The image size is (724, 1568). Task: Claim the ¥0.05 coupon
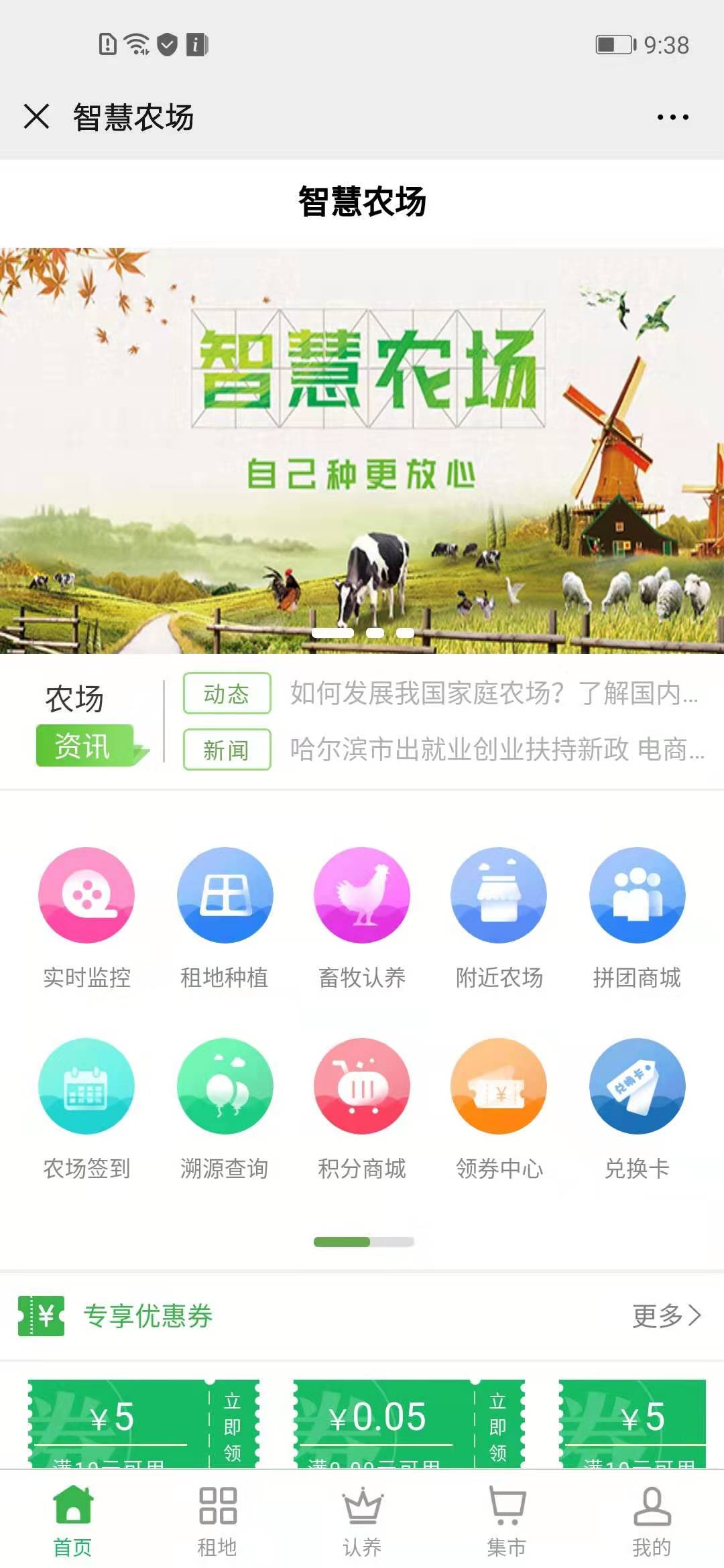[497, 1426]
